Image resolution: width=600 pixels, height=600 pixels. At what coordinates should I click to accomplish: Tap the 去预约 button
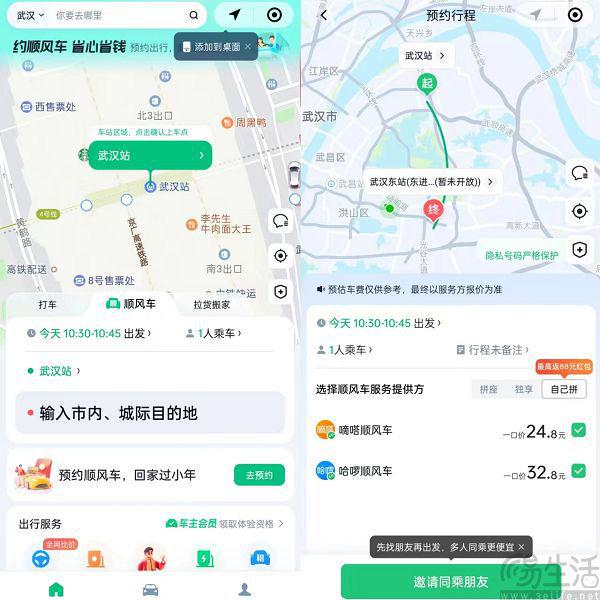coord(259,475)
